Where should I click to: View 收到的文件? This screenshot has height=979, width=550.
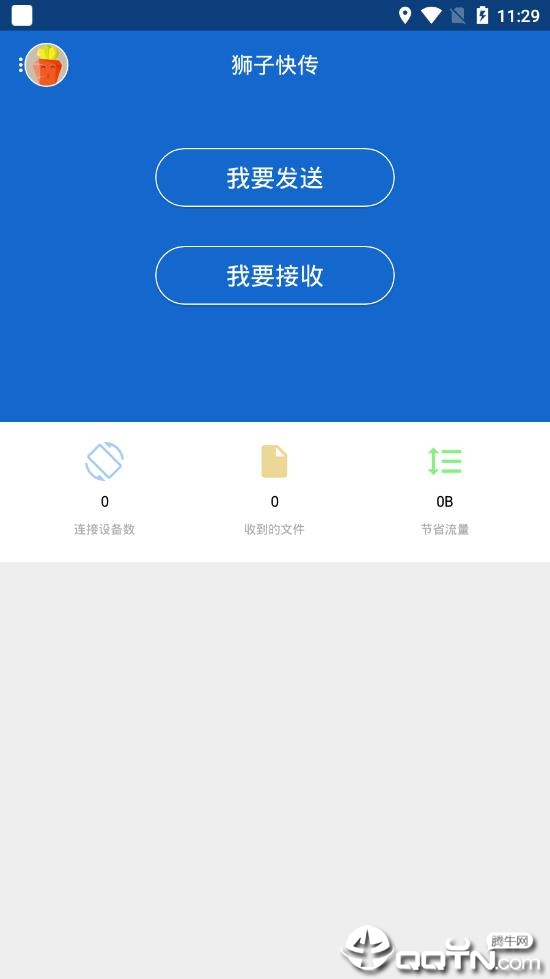[x=274, y=490]
